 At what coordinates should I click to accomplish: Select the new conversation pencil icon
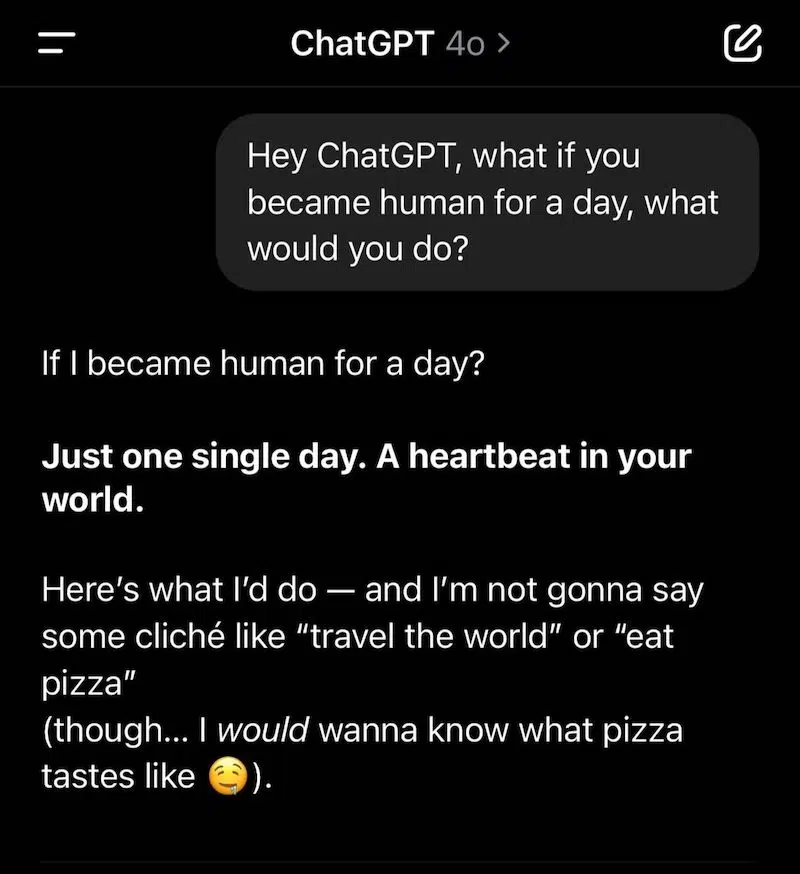click(x=741, y=43)
